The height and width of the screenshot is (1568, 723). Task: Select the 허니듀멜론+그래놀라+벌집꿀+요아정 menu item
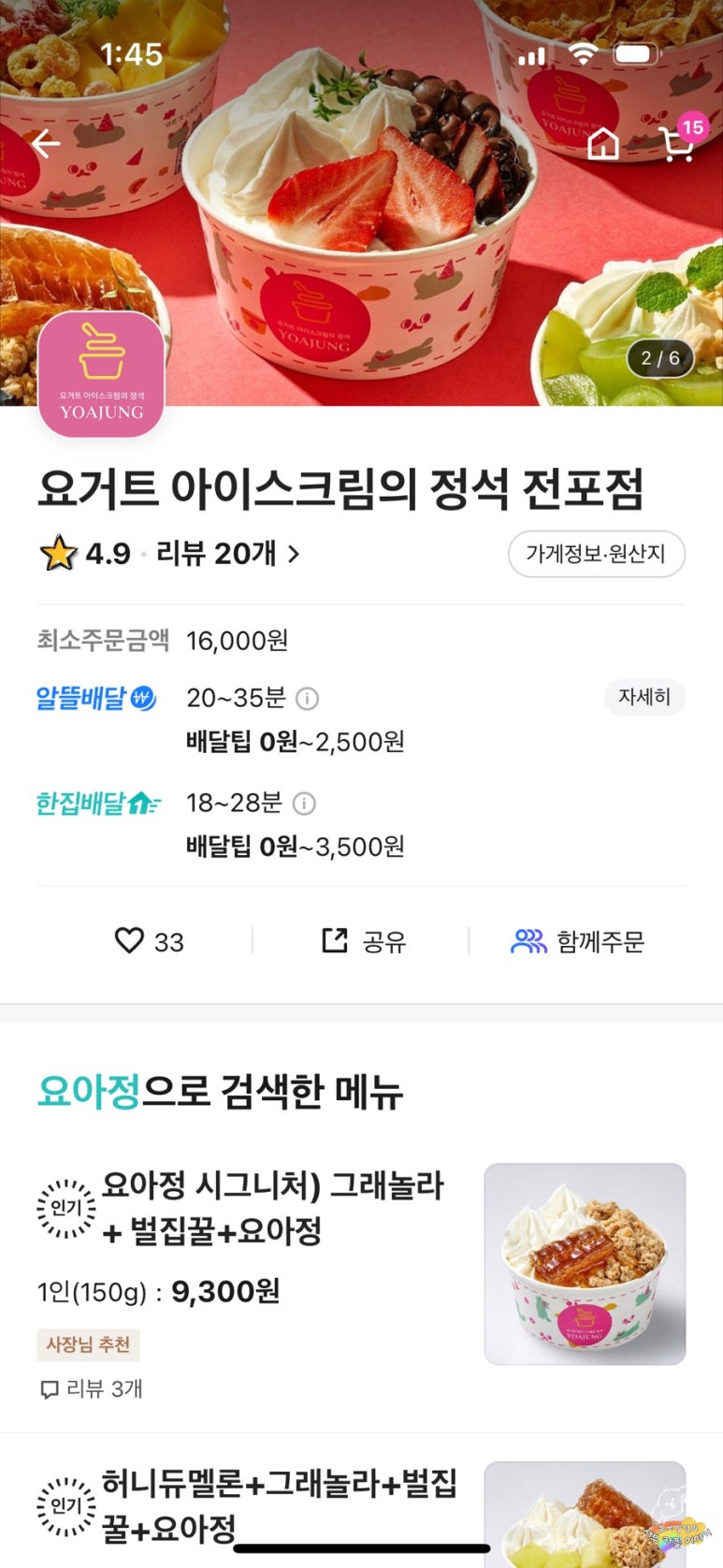[278, 1504]
